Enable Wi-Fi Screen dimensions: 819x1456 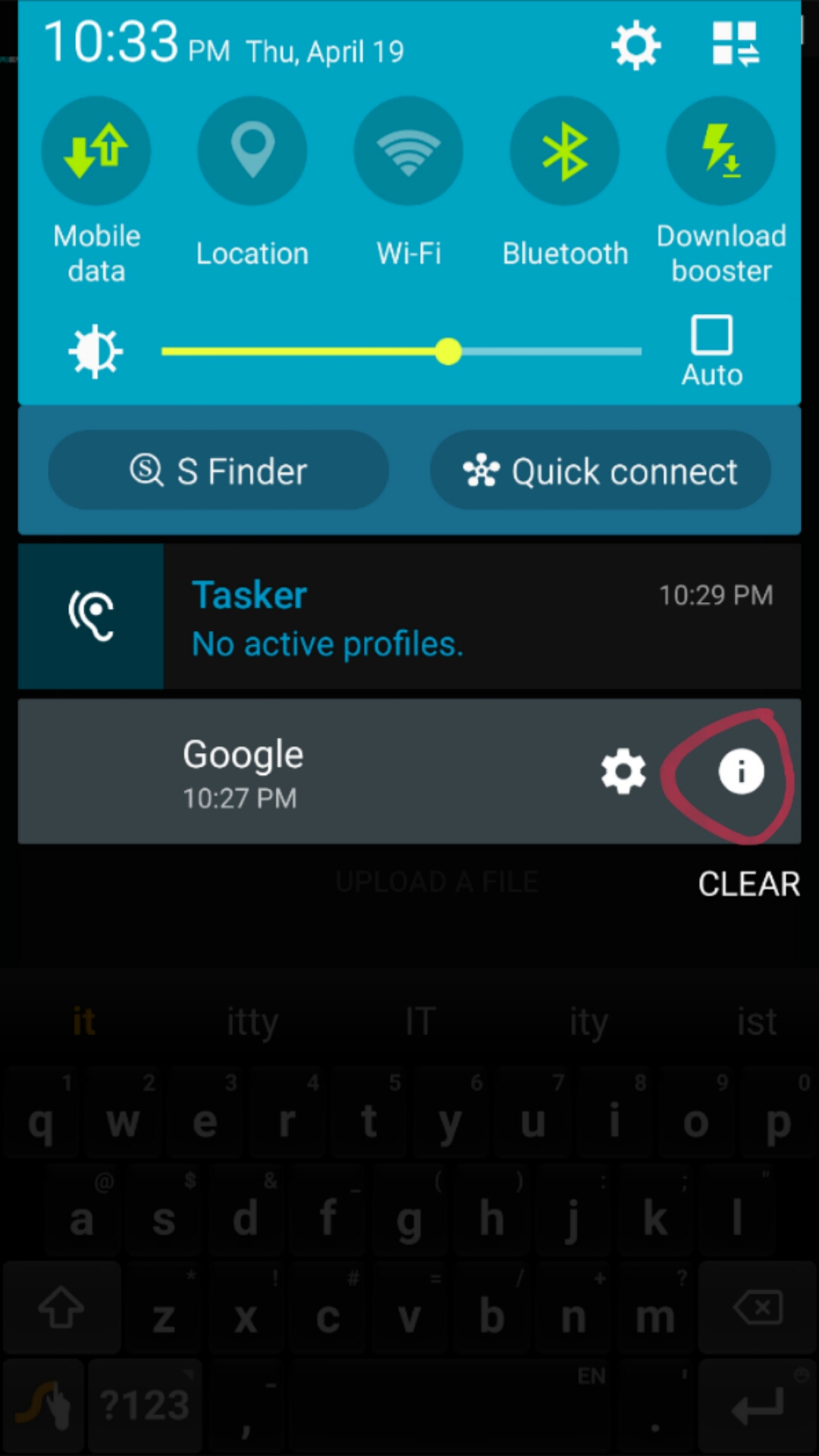tap(409, 151)
